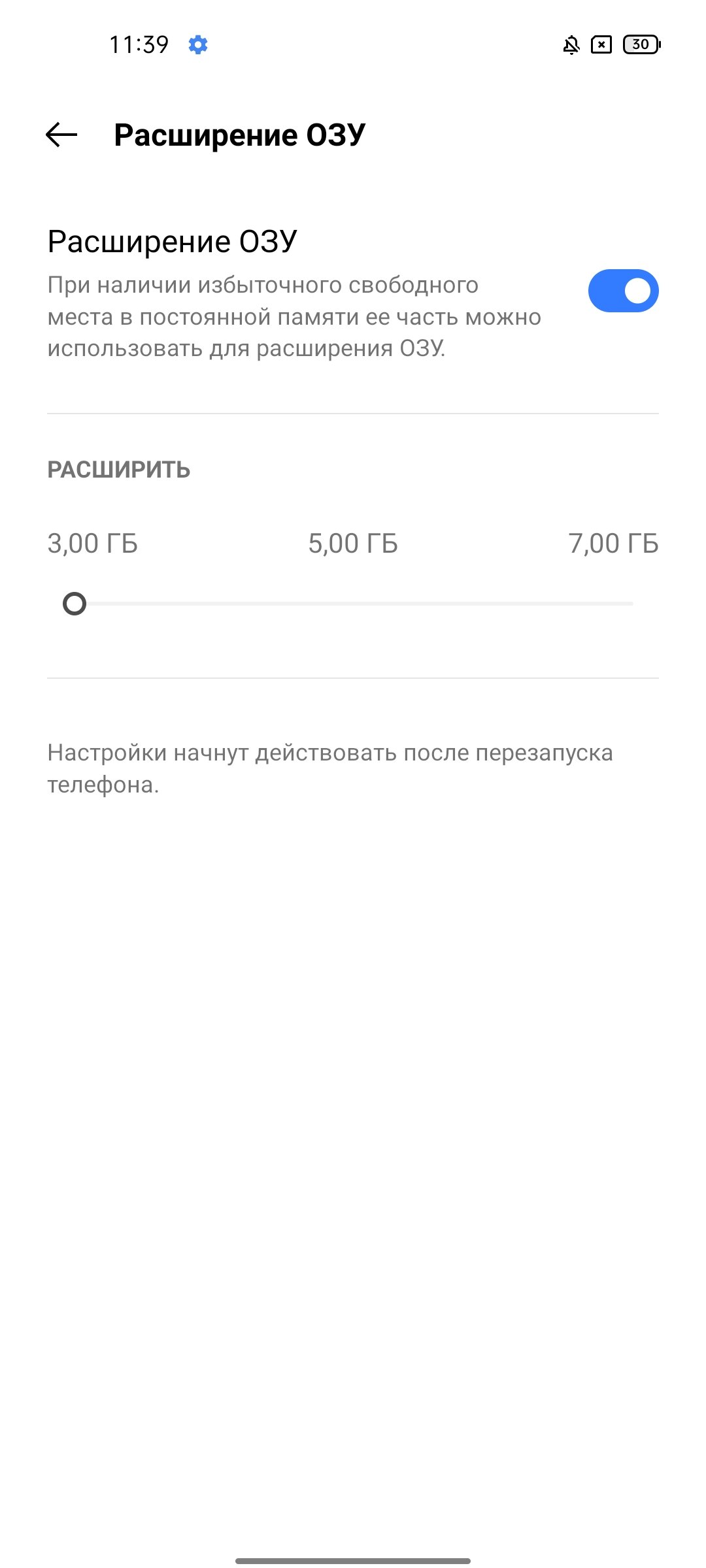Image resolution: width=706 pixels, height=1568 pixels.
Task: Go back from Расширение ОЗУ screen
Action: pyautogui.click(x=61, y=135)
